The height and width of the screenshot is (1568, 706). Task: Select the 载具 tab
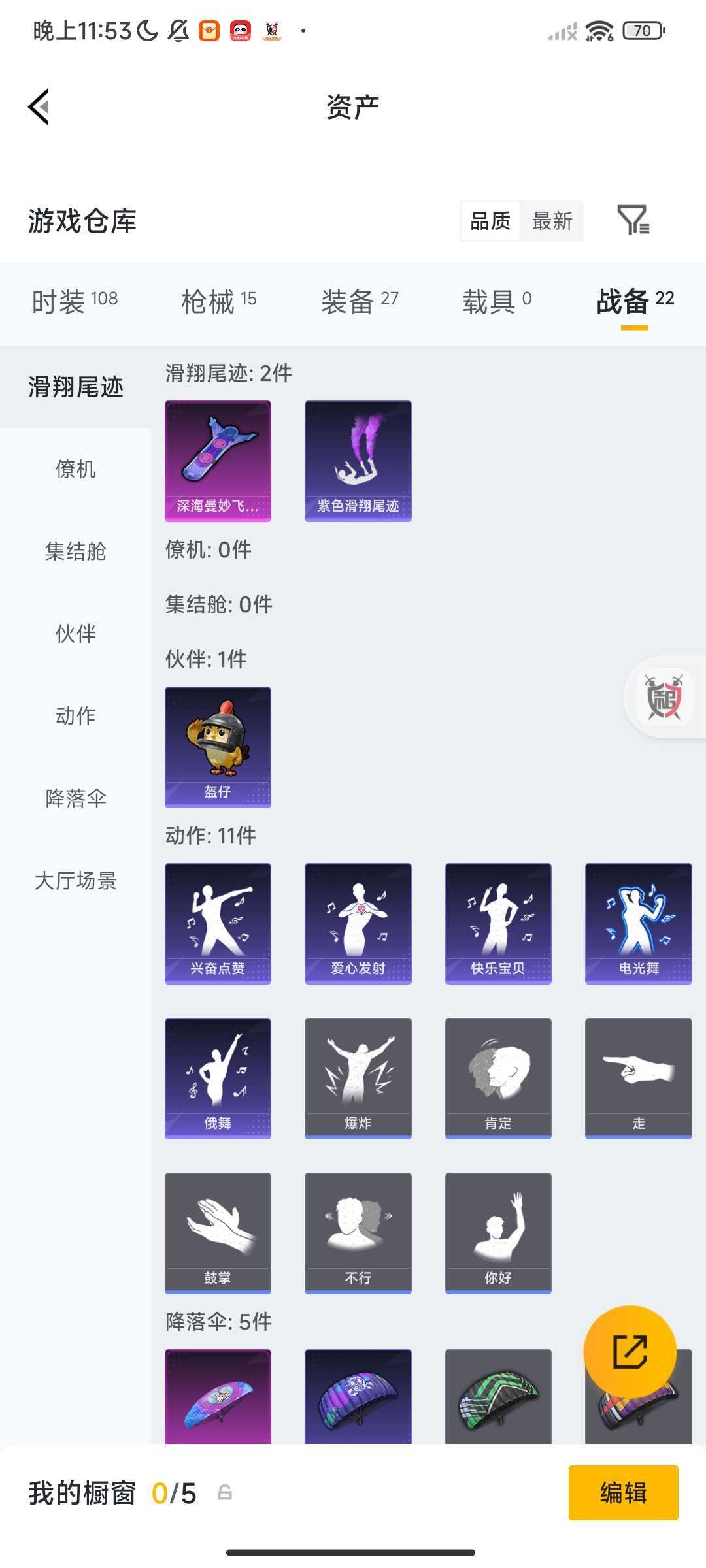tap(497, 301)
